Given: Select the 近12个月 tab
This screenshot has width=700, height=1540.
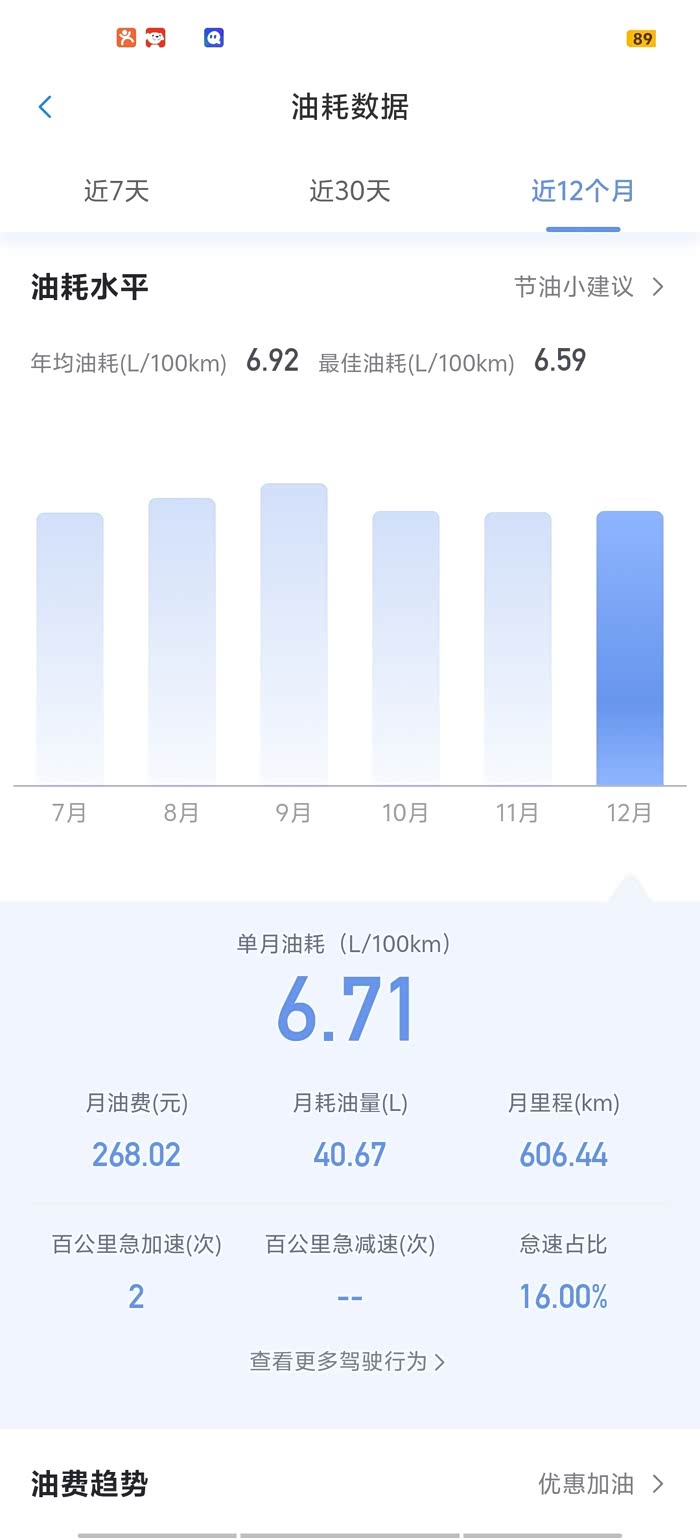Looking at the screenshot, I should click(583, 191).
